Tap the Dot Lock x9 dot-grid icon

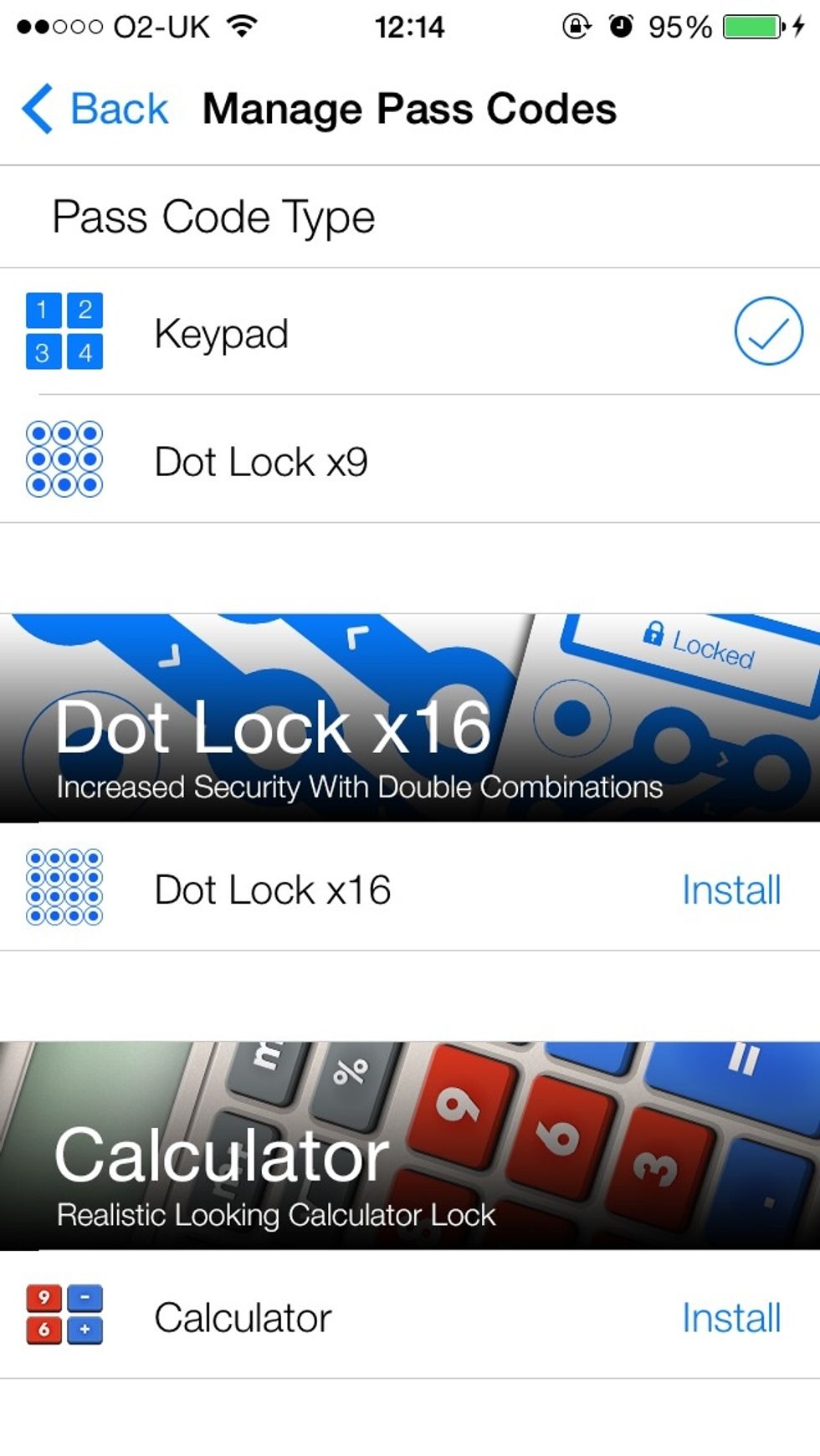coord(64,458)
